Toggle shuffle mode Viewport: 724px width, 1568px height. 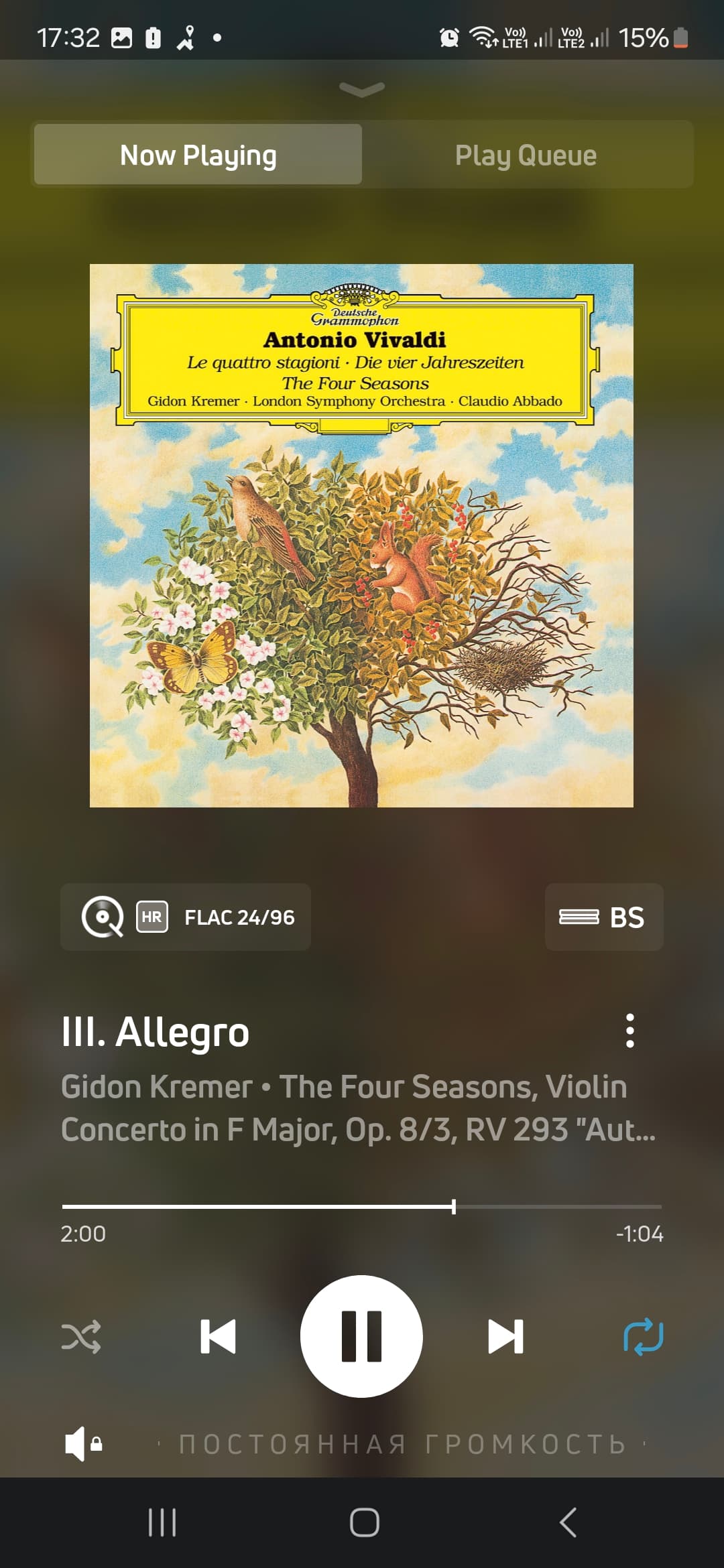[81, 1337]
